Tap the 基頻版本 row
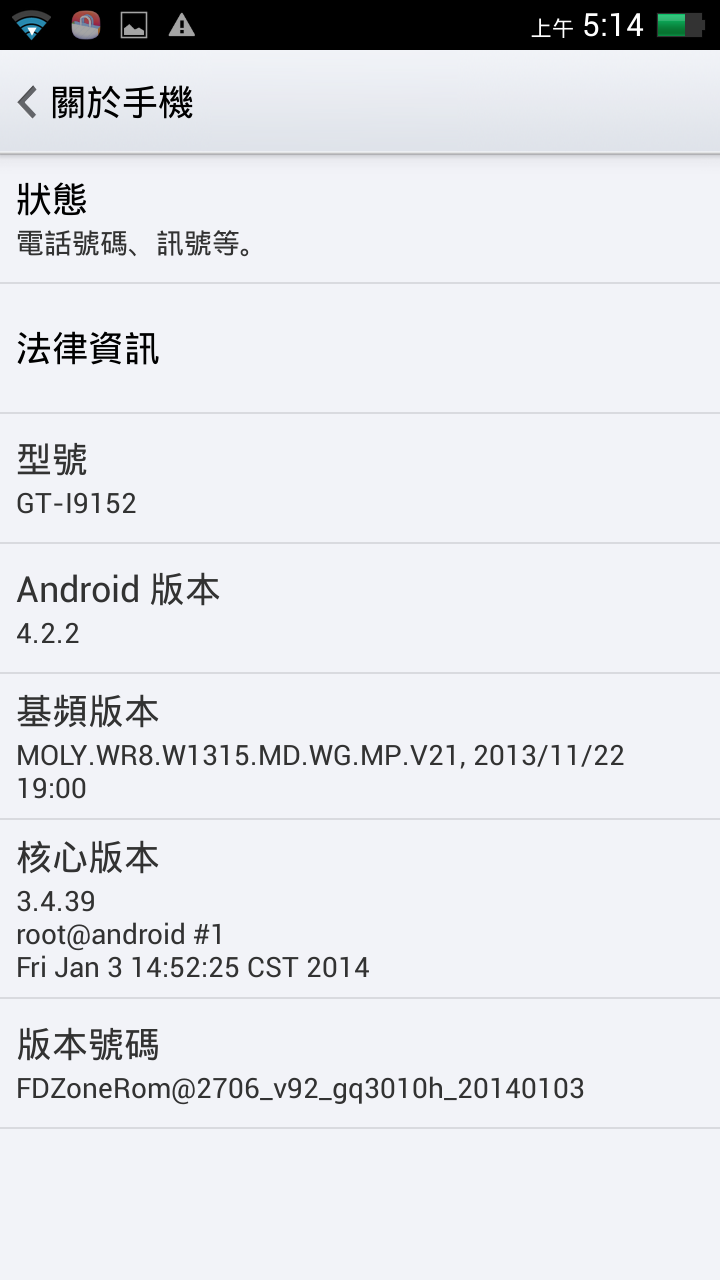This screenshot has height=1280, width=720. click(x=360, y=746)
